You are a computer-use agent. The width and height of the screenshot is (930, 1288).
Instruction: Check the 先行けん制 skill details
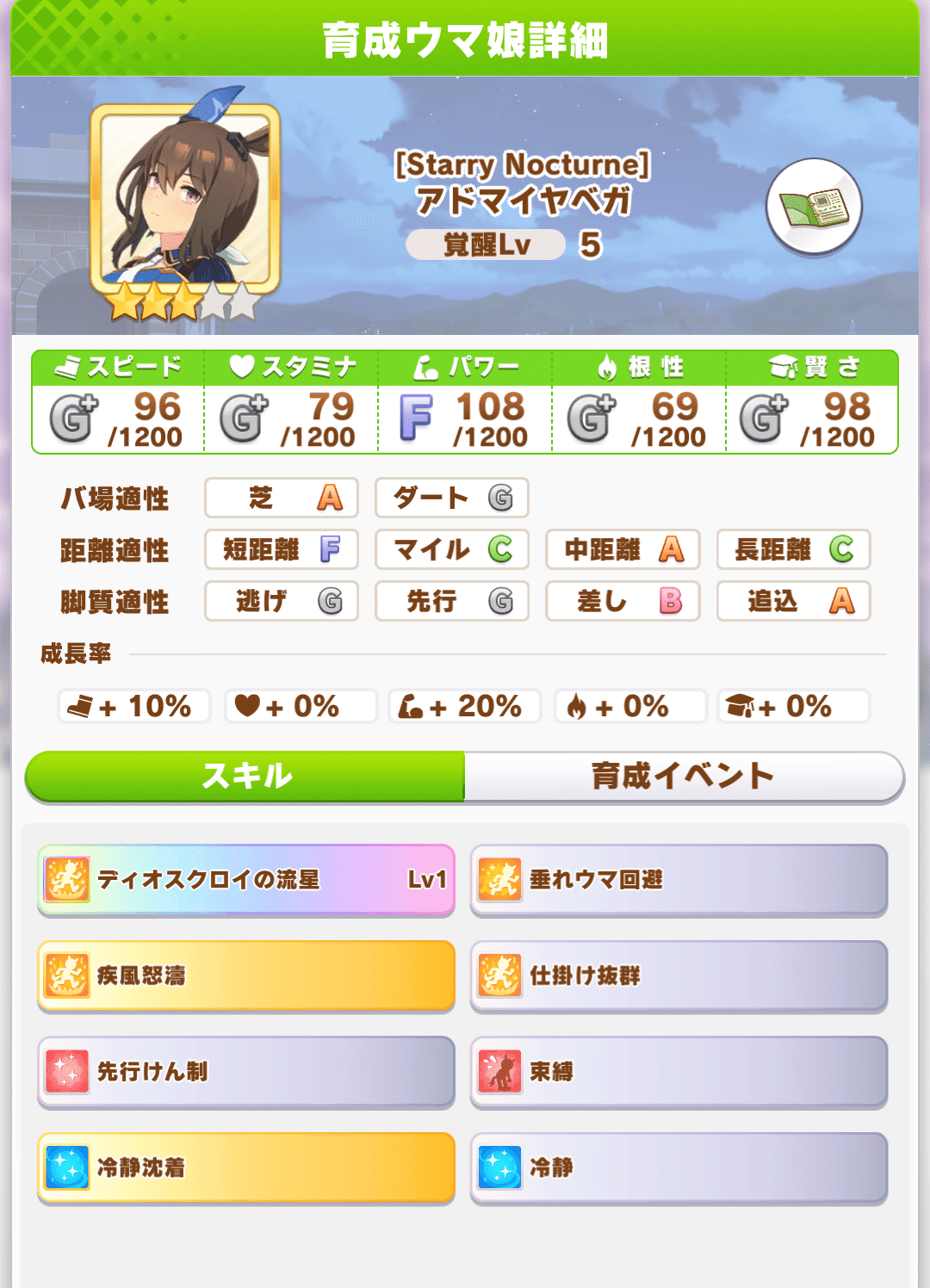tap(246, 1072)
